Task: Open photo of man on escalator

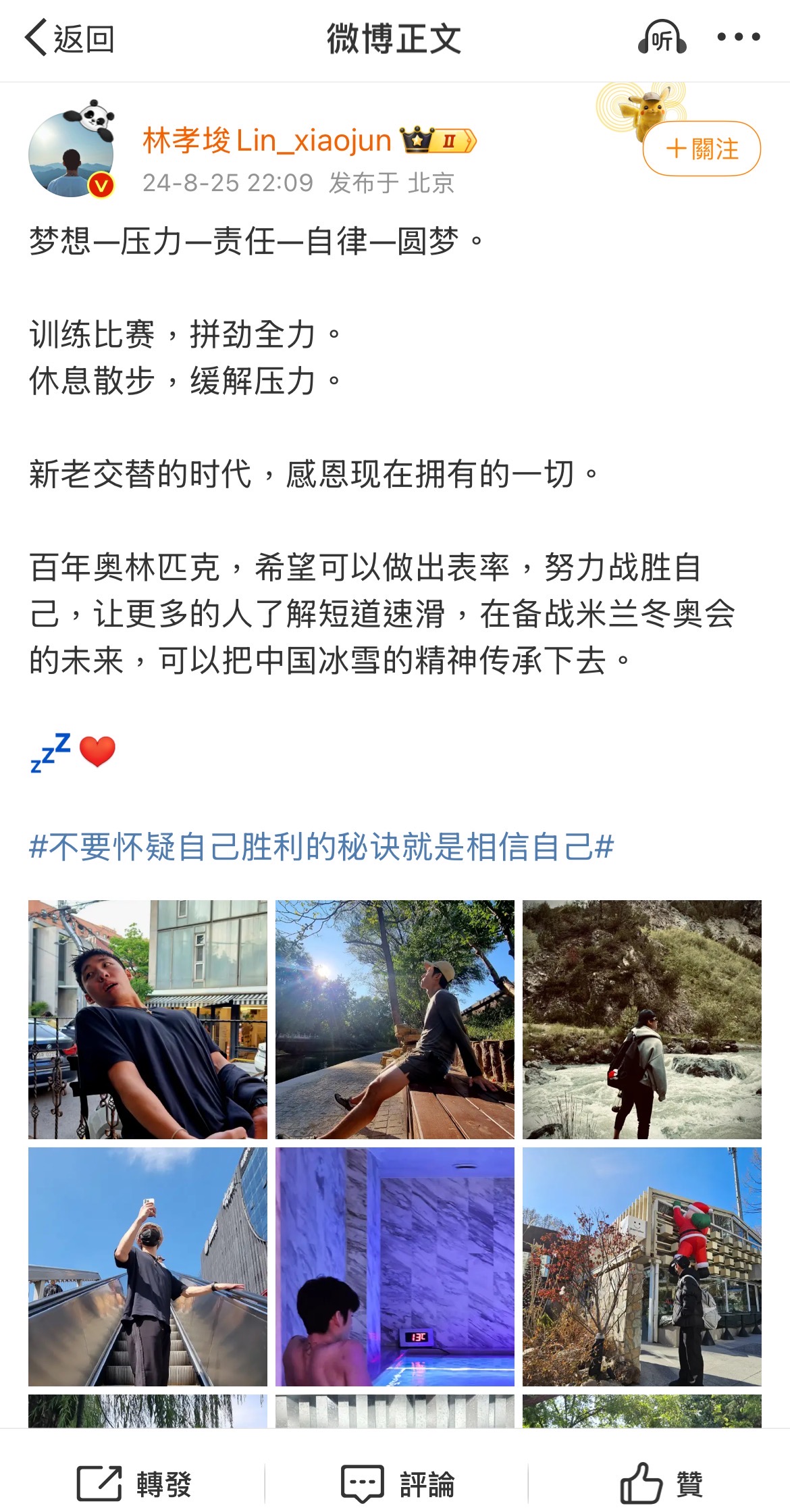Action: [x=148, y=1266]
